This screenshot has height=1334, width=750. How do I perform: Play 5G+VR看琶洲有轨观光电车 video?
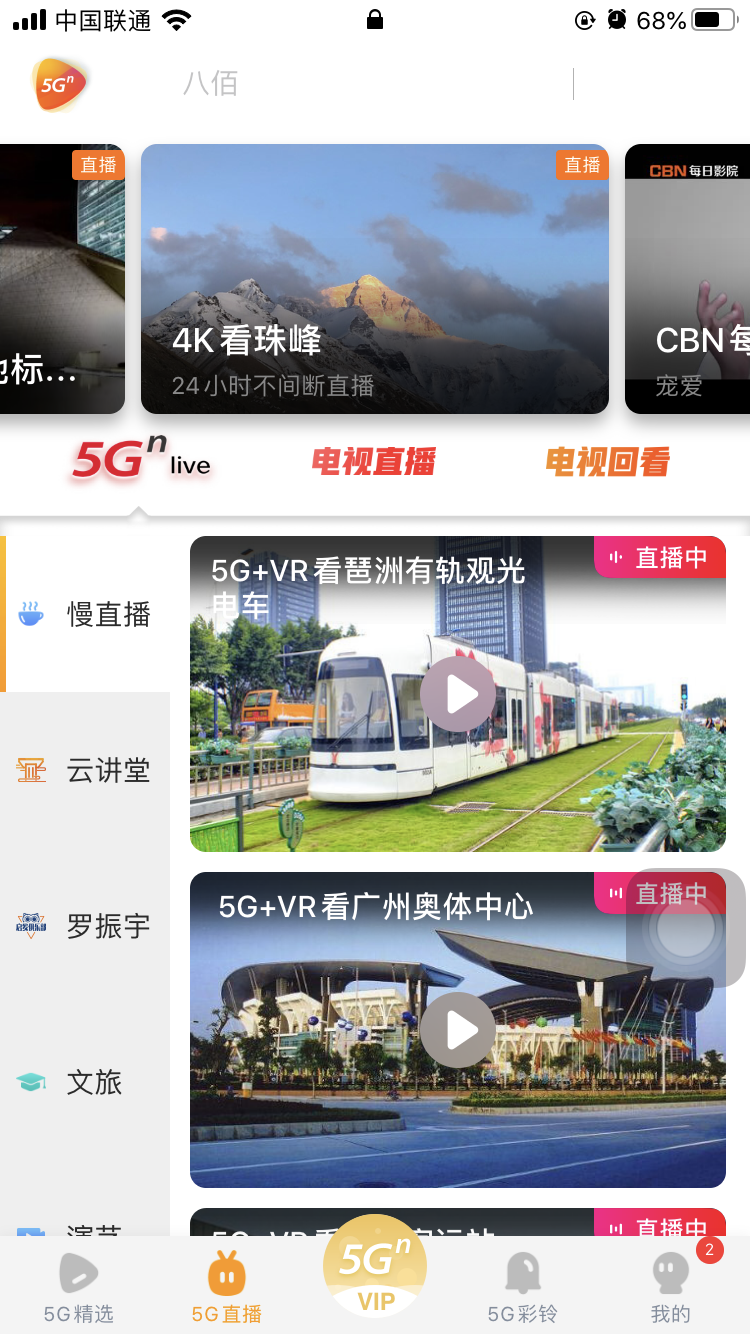point(458,694)
